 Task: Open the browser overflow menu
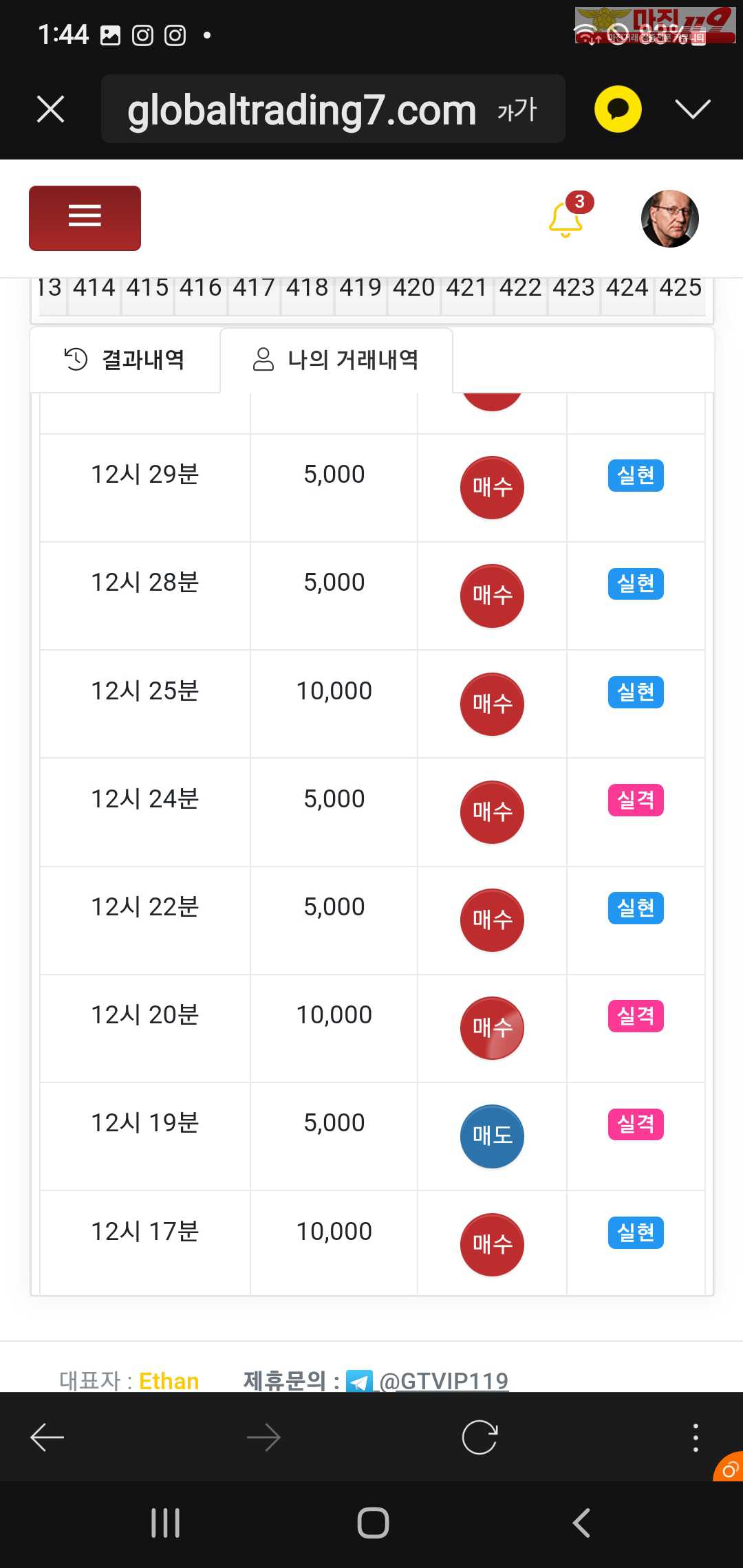click(x=696, y=1437)
